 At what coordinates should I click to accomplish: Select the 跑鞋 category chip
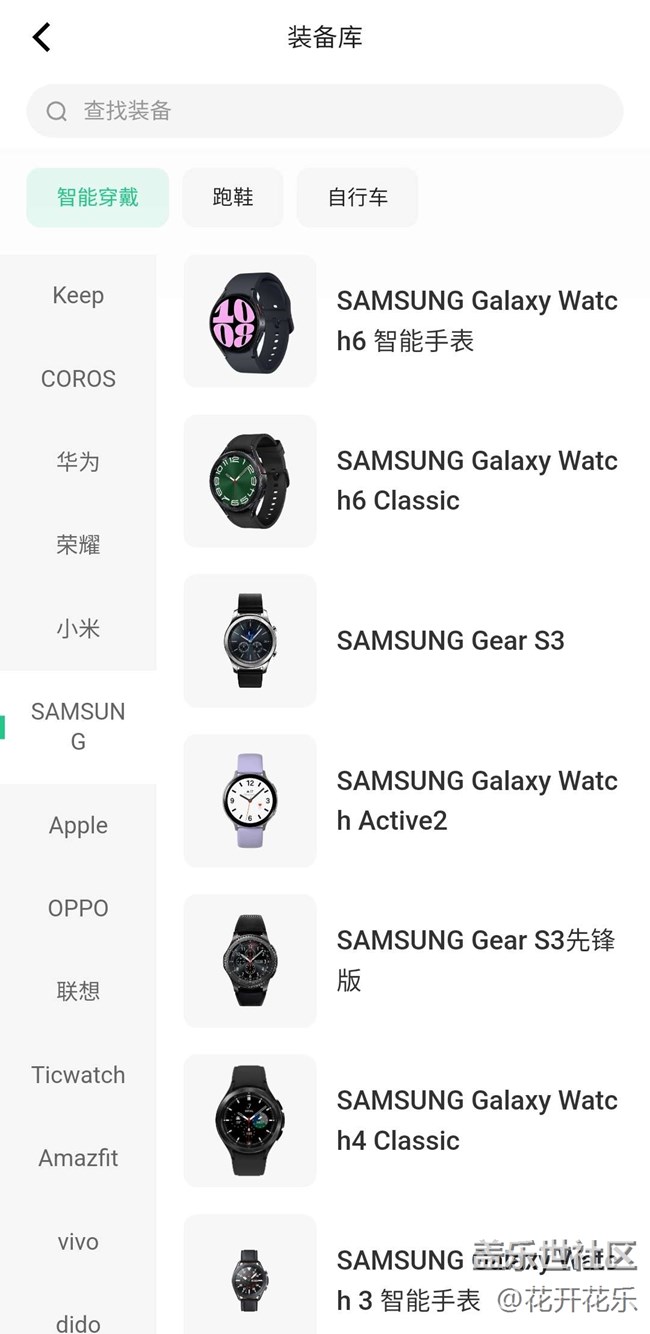point(233,198)
